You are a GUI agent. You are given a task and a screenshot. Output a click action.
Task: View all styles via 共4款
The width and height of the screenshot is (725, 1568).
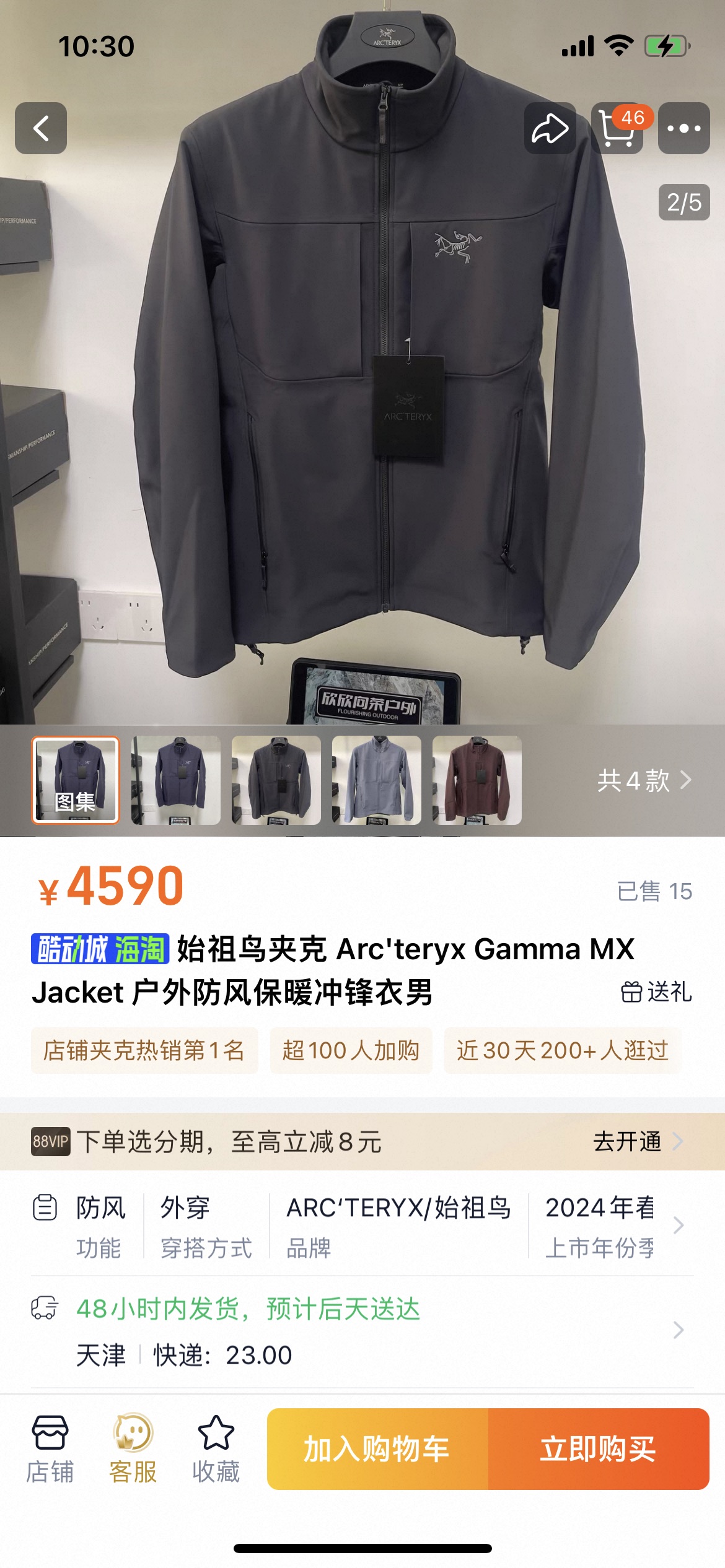643,780
